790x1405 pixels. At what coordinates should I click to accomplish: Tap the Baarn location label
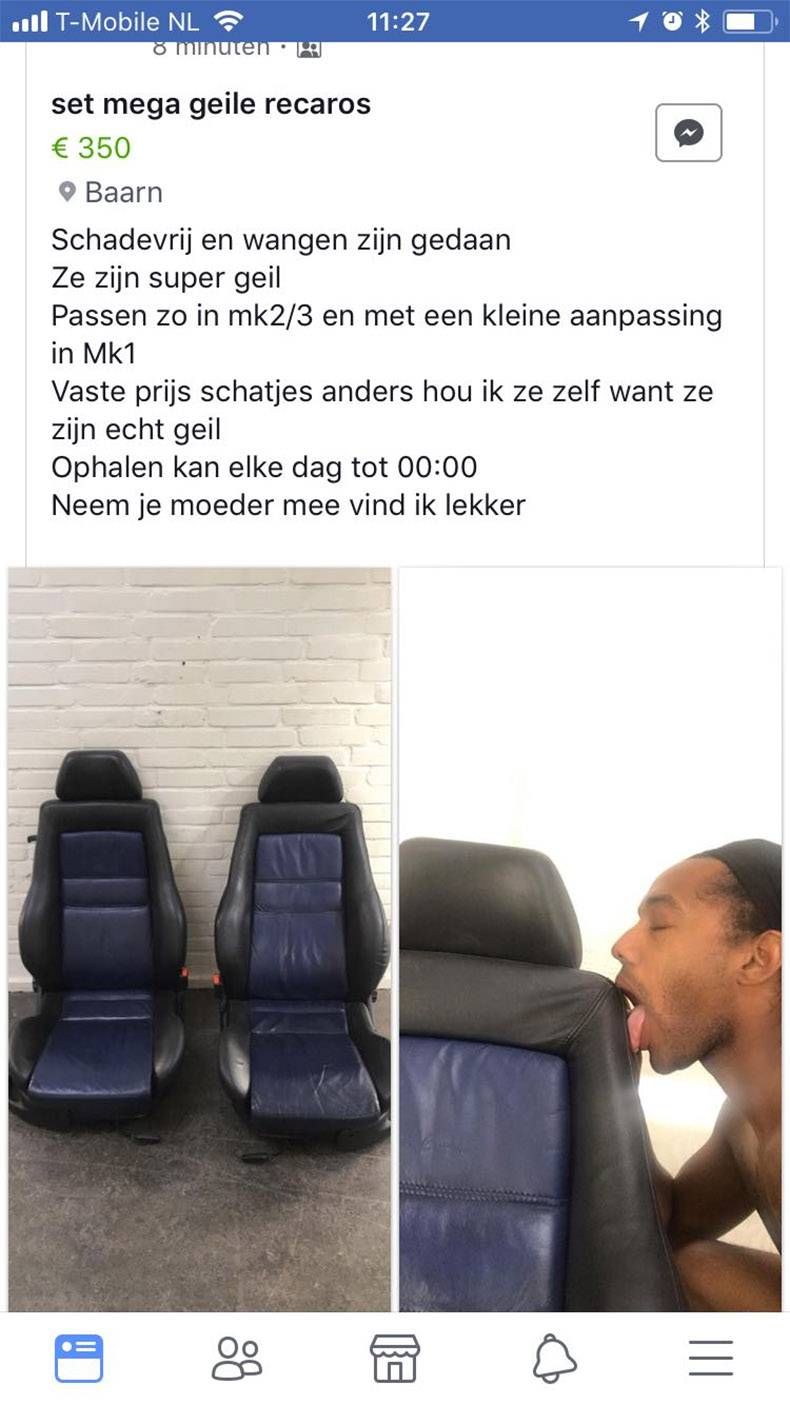pyautogui.click(x=124, y=191)
